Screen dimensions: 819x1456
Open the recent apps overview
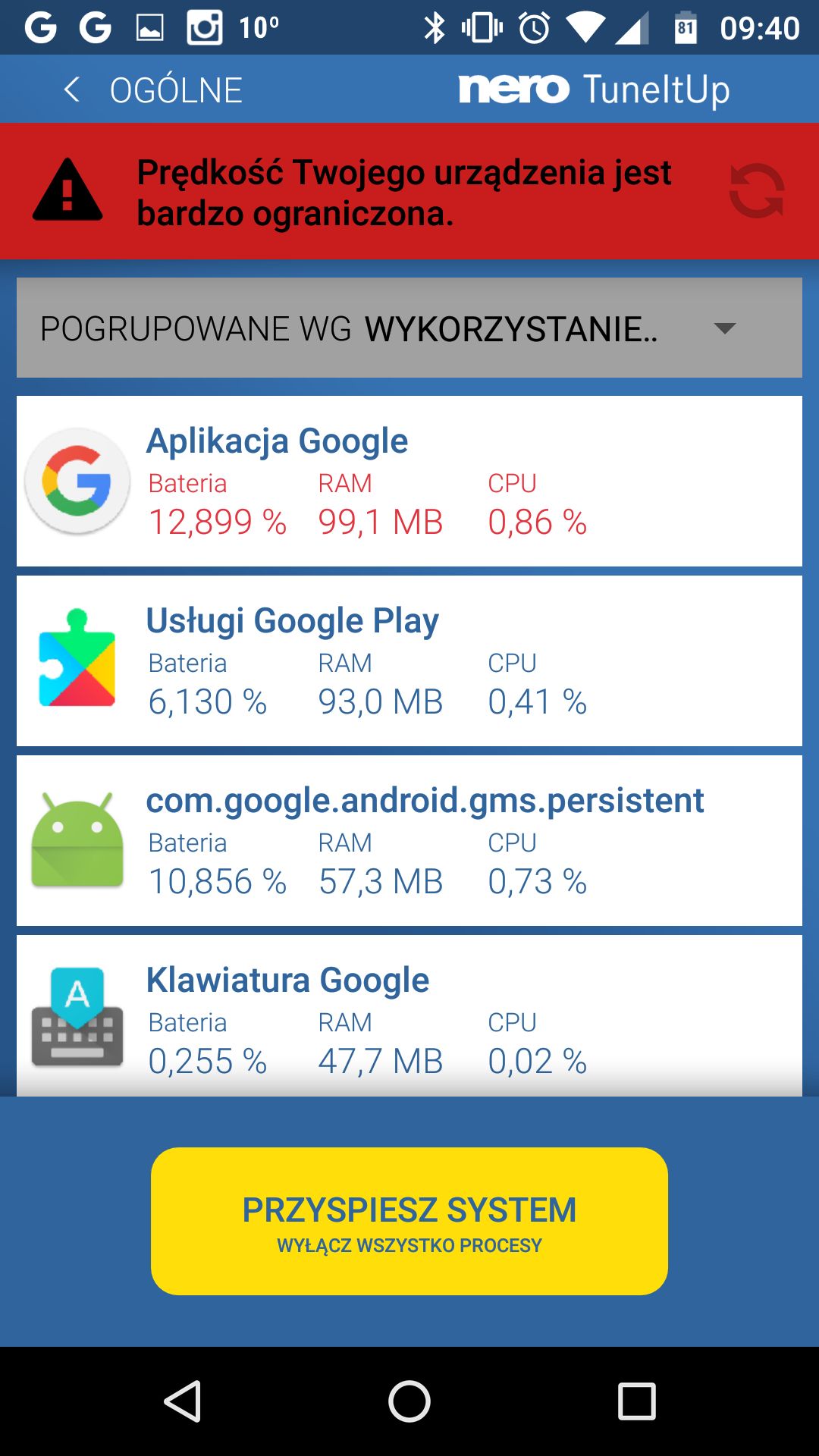pos(636,1401)
